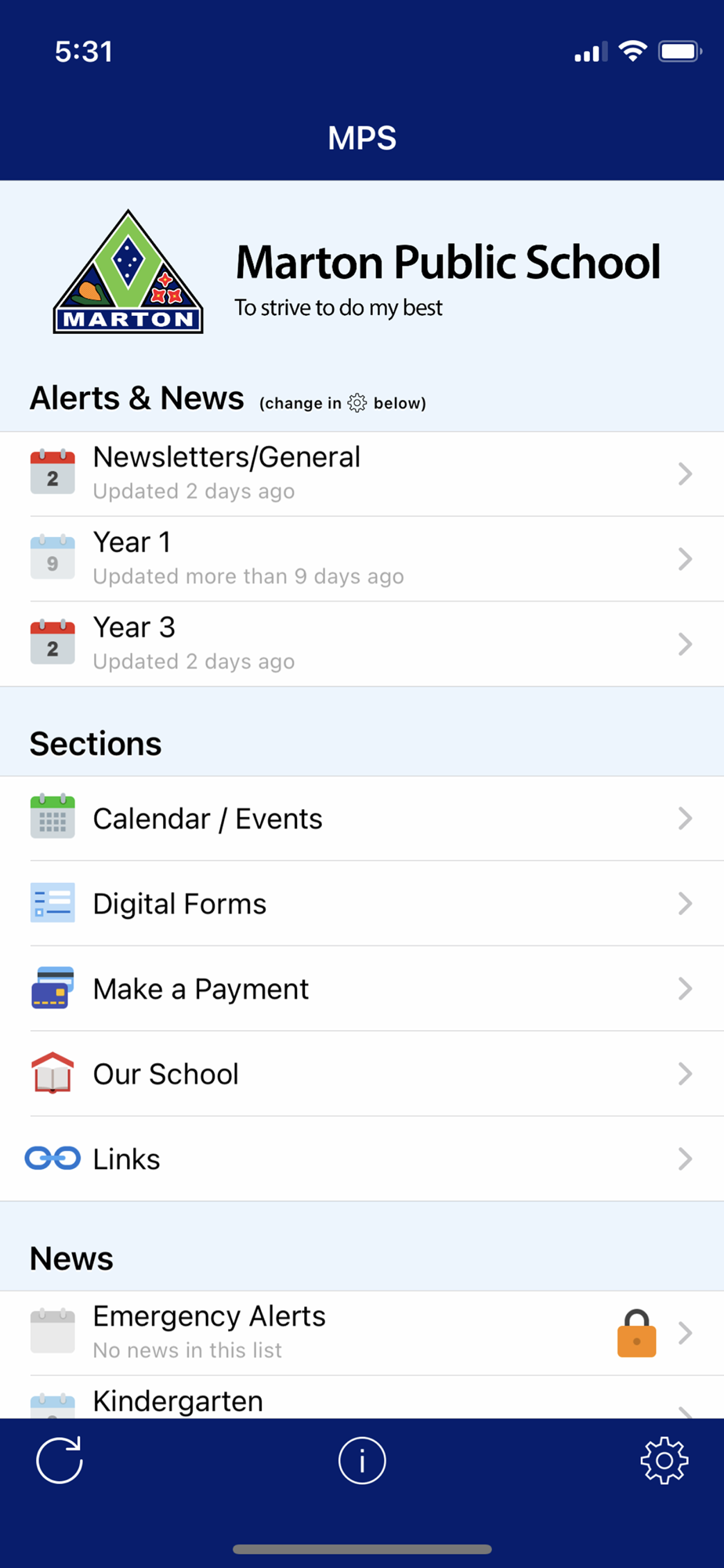
Task: Open Emergency Alerts news list
Action: coord(362,1333)
